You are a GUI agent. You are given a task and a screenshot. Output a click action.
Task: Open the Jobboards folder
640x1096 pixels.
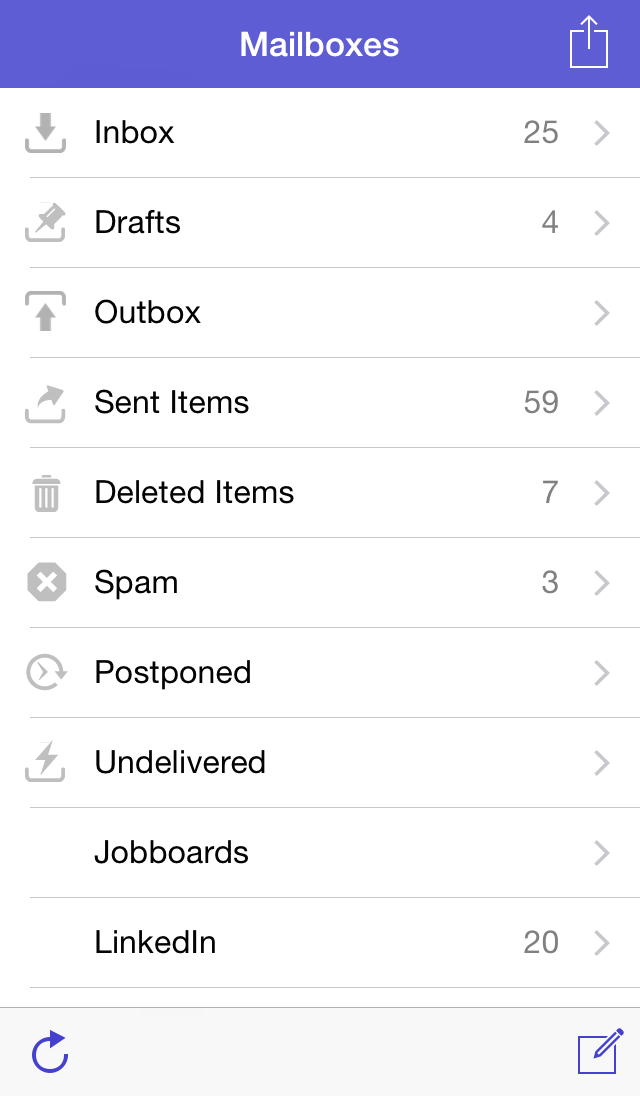click(320, 853)
